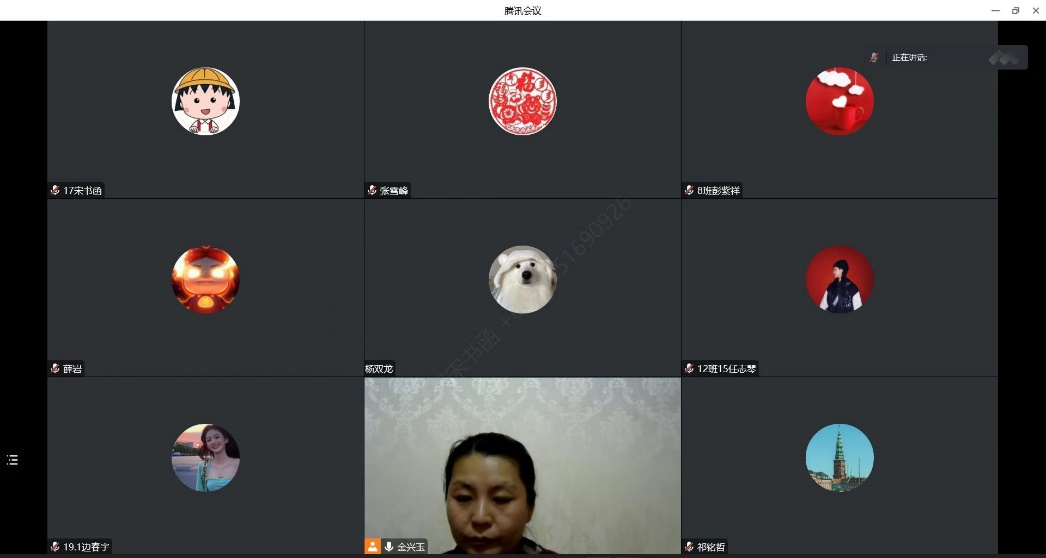This screenshot has width=1046, height=558.
Task: Select 17宋书函's participant tile
Action: [x=205, y=110]
